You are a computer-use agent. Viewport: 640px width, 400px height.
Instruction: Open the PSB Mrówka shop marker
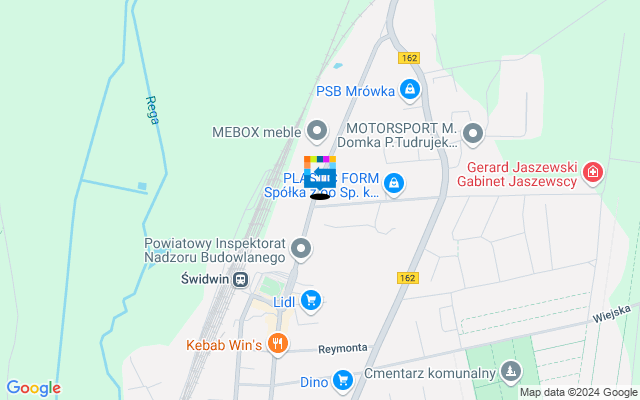pos(409,91)
